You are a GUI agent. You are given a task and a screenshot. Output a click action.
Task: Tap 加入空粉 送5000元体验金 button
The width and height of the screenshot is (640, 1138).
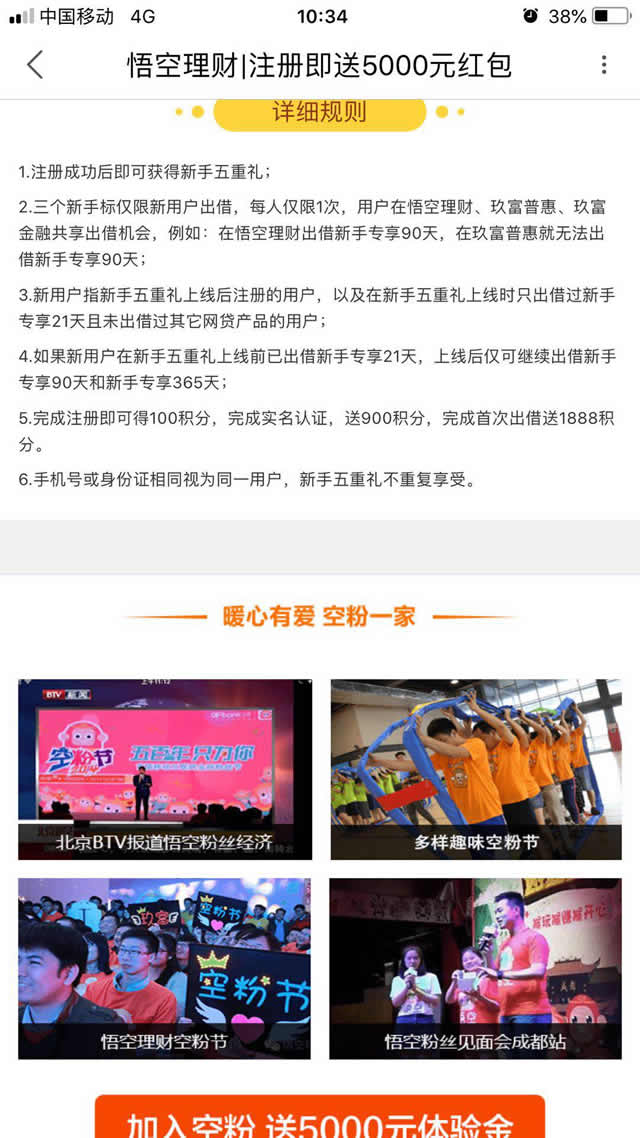[320, 1118]
